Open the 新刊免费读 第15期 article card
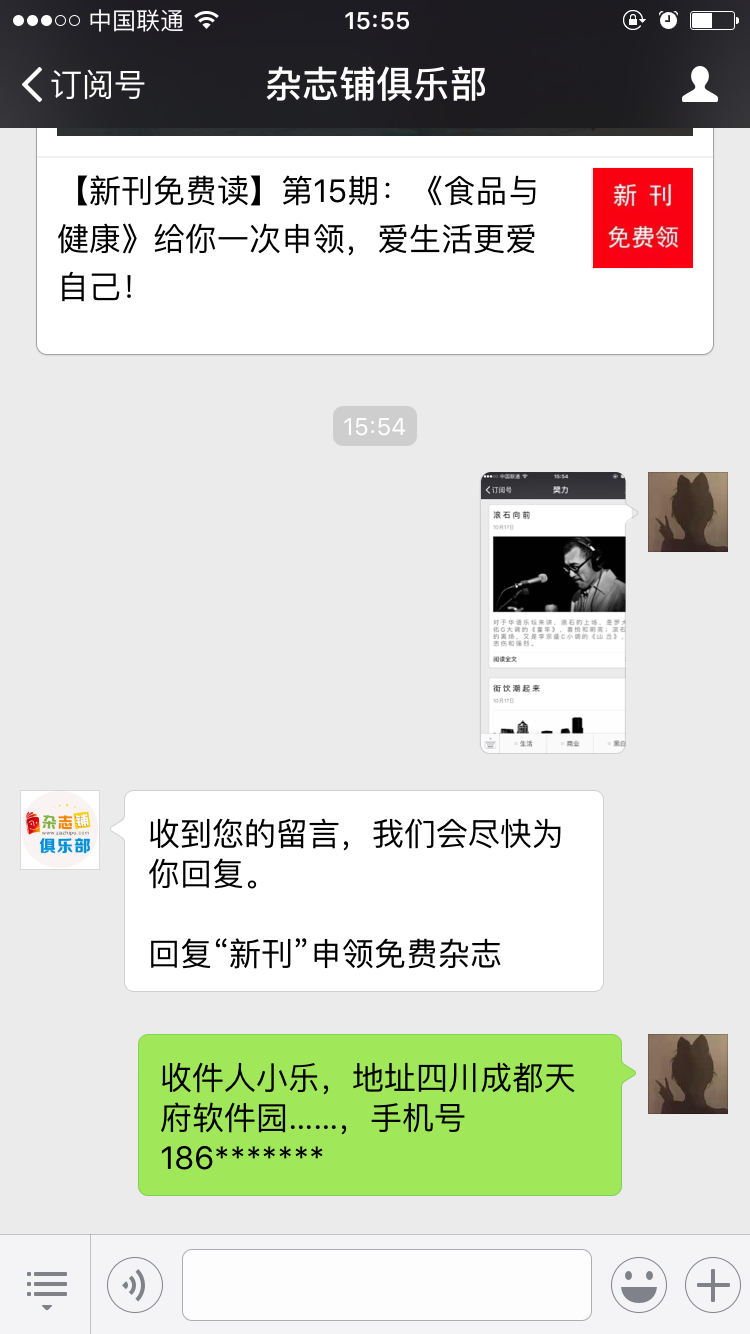 point(374,240)
